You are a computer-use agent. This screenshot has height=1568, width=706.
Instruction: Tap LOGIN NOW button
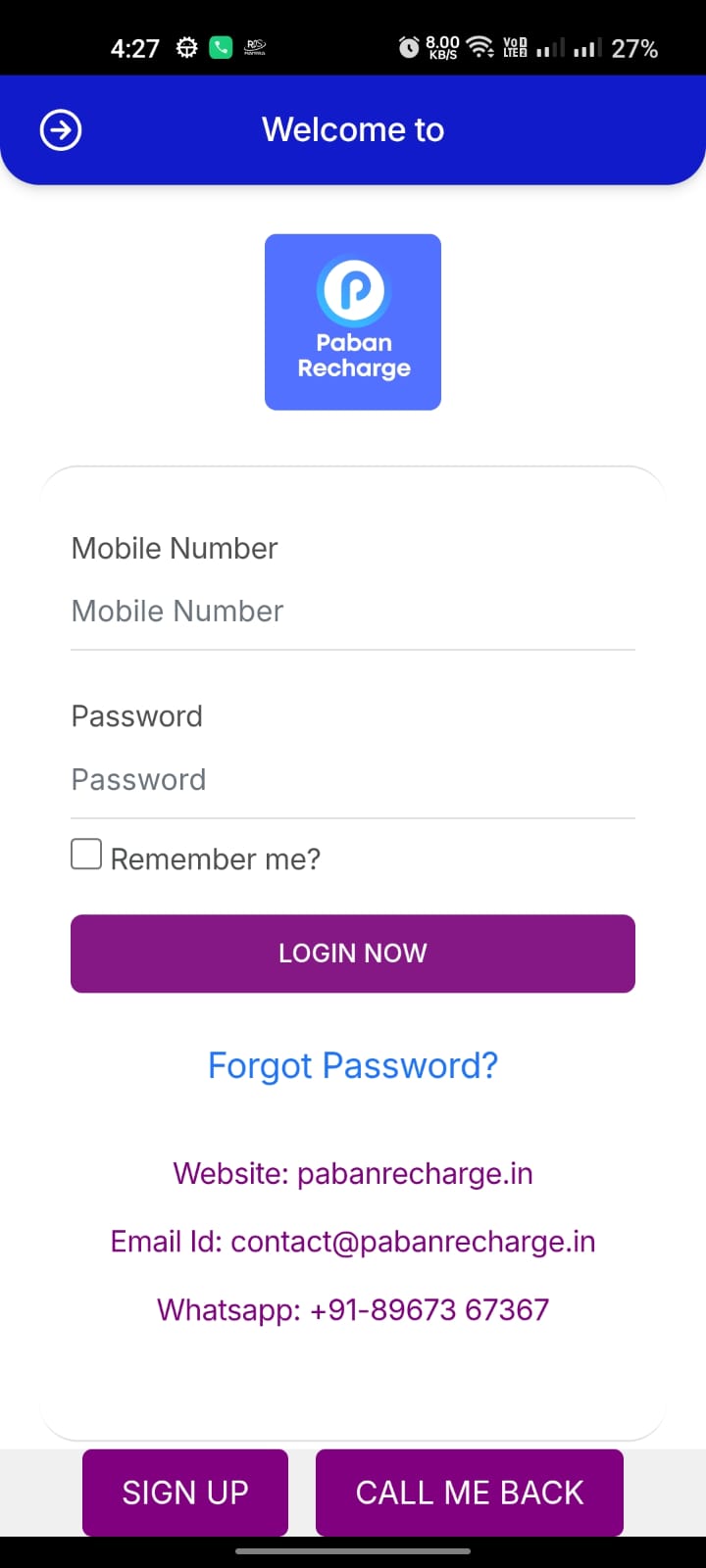[352, 953]
